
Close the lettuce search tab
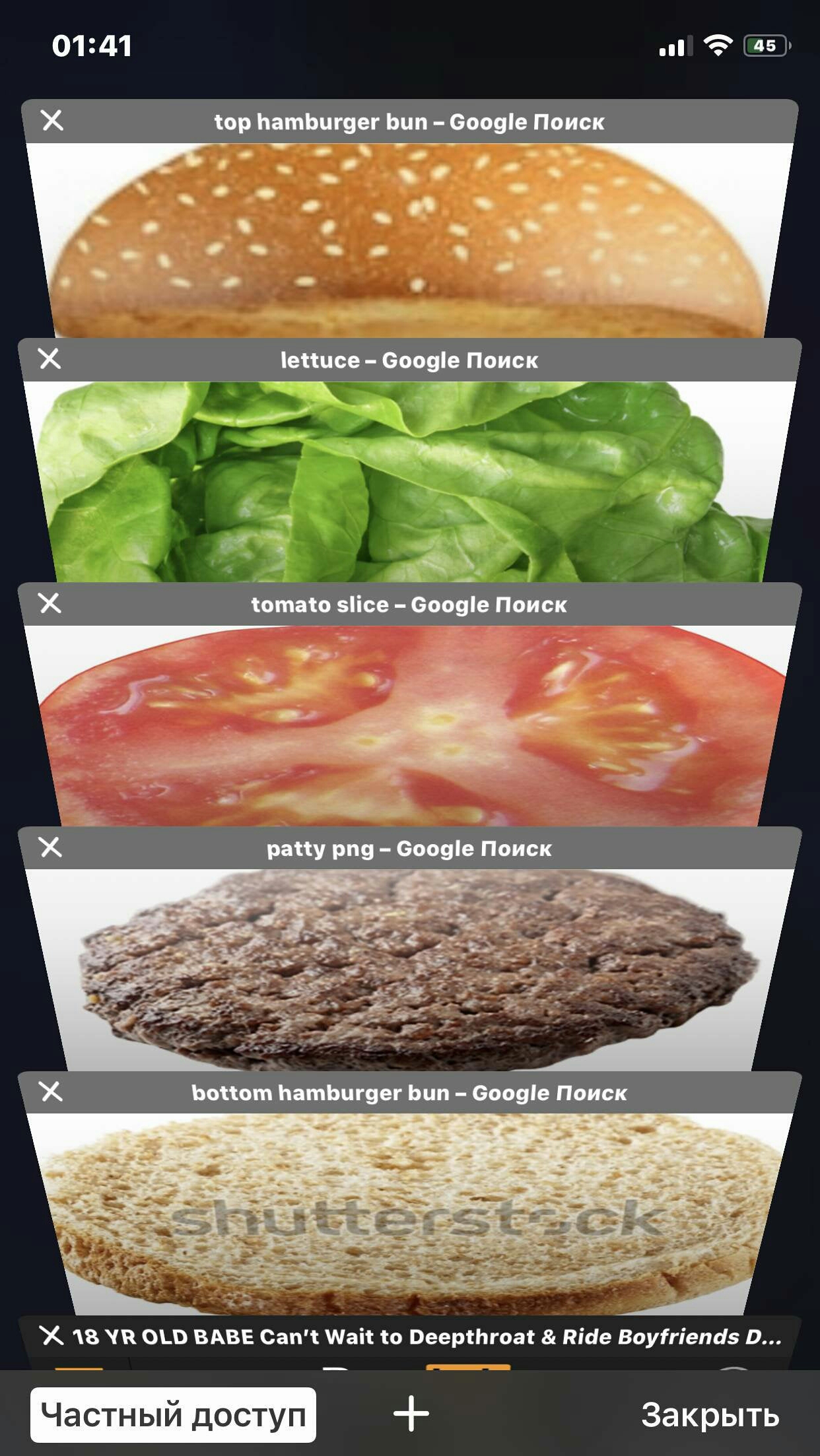point(50,358)
